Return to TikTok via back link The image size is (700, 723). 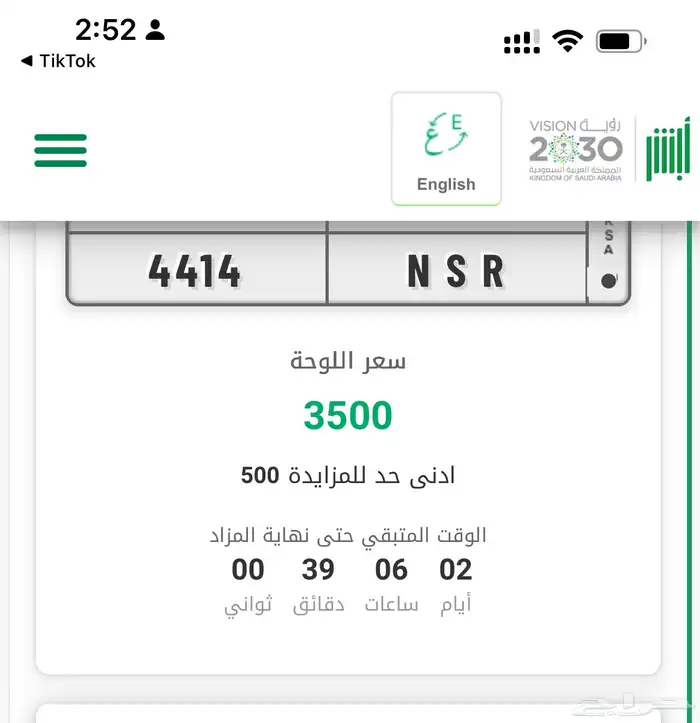pos(58,61)
